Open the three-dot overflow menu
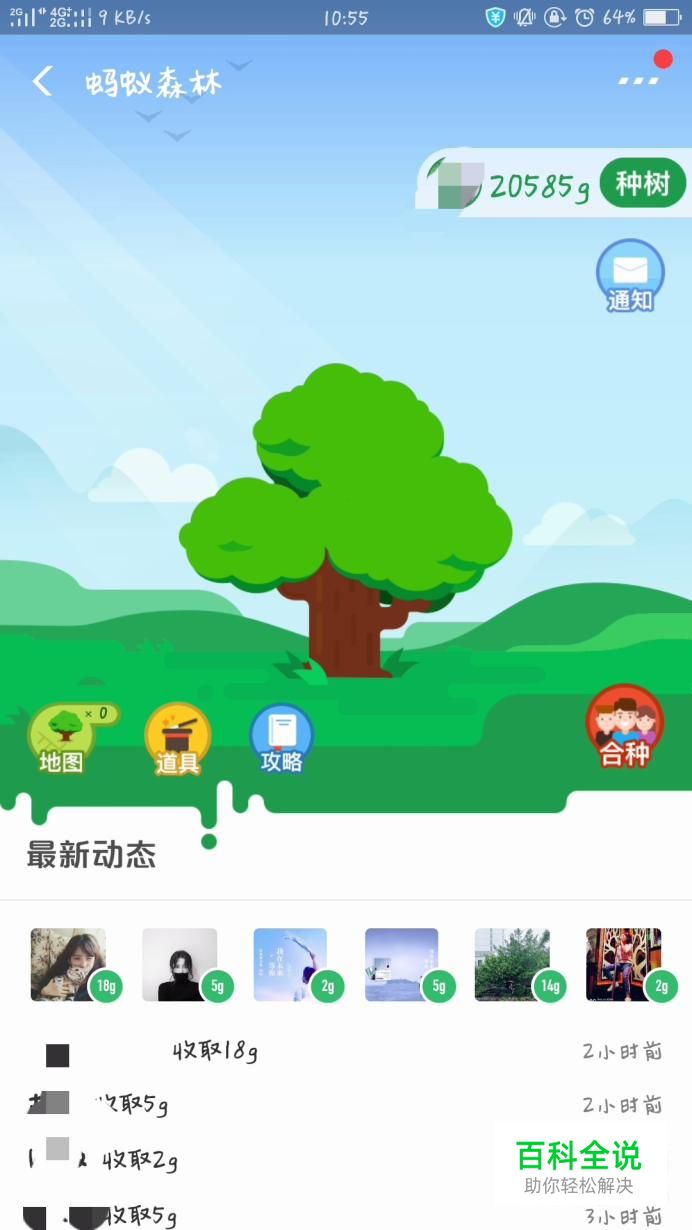 coord(638,79)
